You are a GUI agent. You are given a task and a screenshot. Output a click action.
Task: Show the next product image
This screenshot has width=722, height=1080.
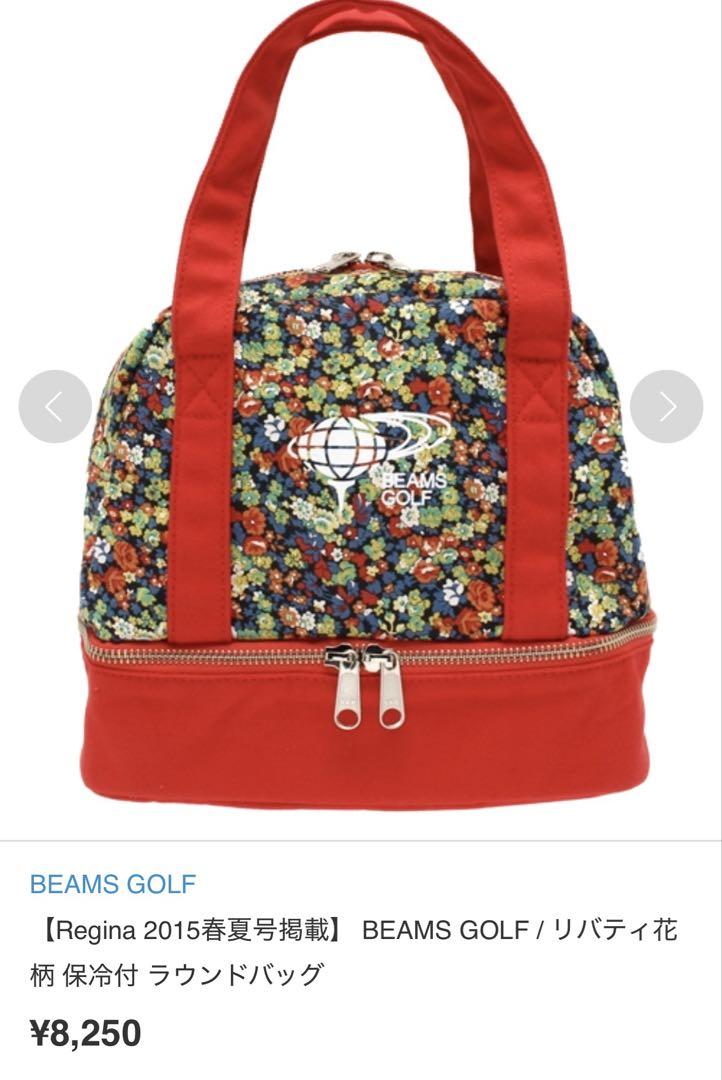[667, 407]
